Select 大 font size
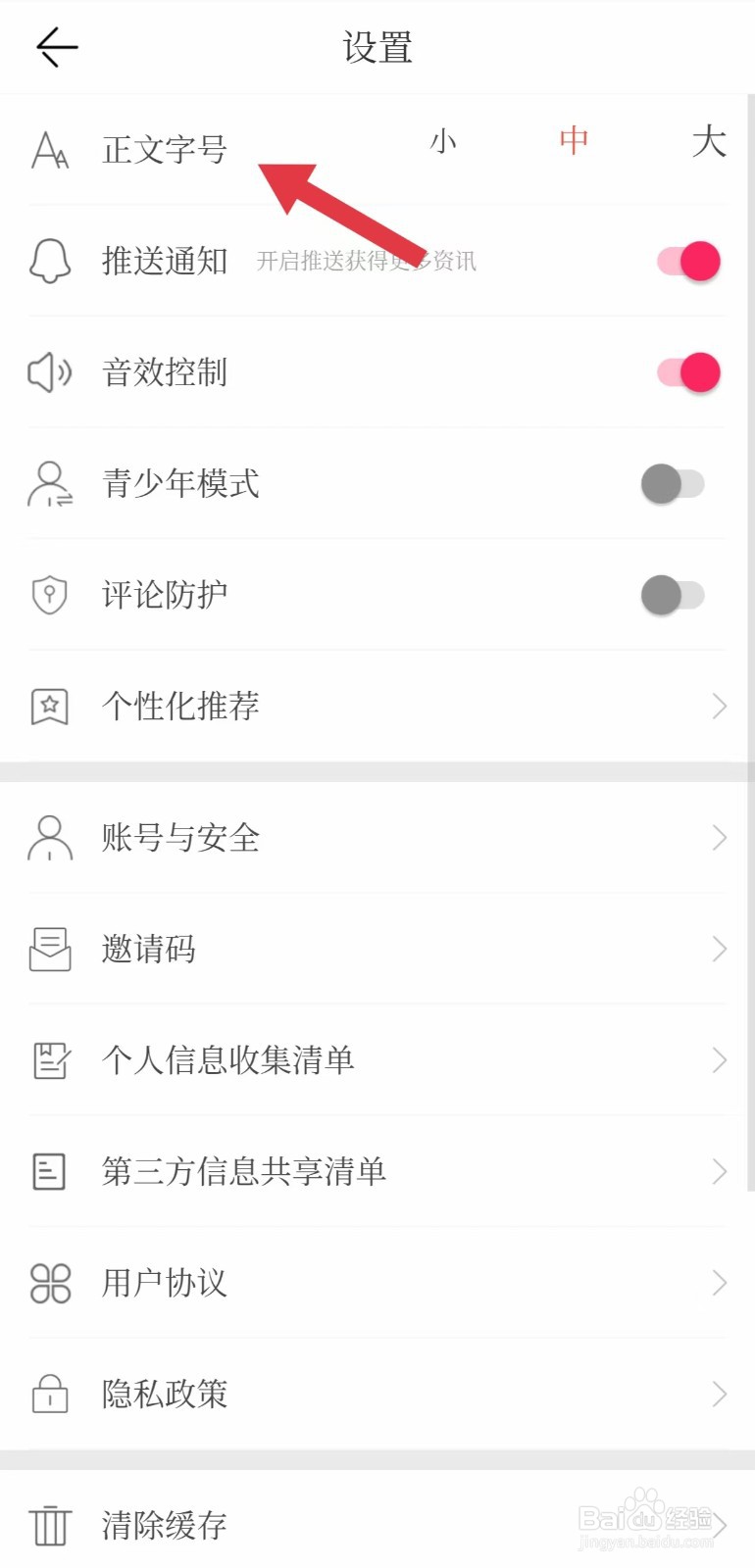 point(708,142)
